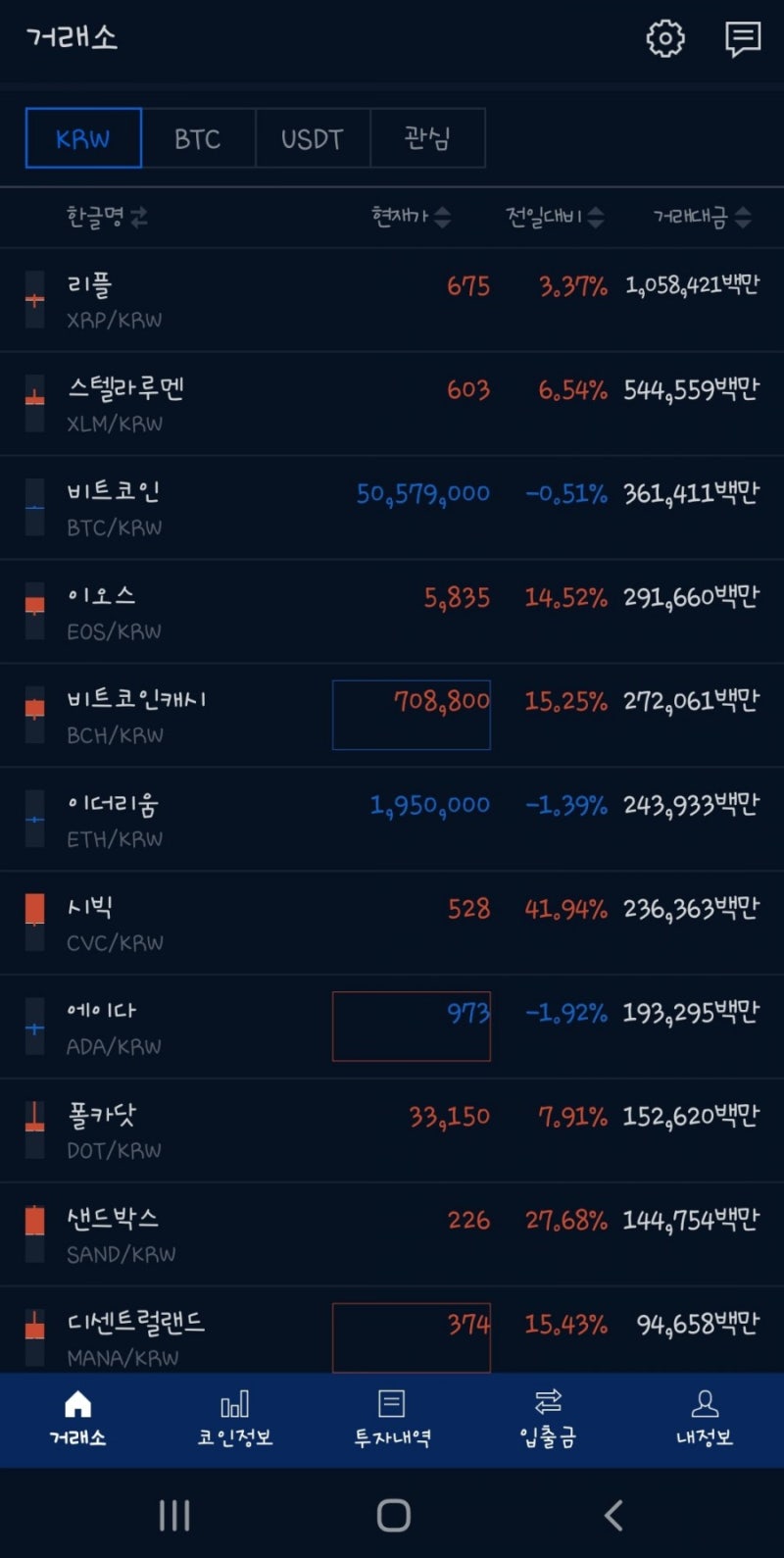This screenshot has width=784, height=1558.
Task: Open the settings gear icon
Action: coord(665,39)
